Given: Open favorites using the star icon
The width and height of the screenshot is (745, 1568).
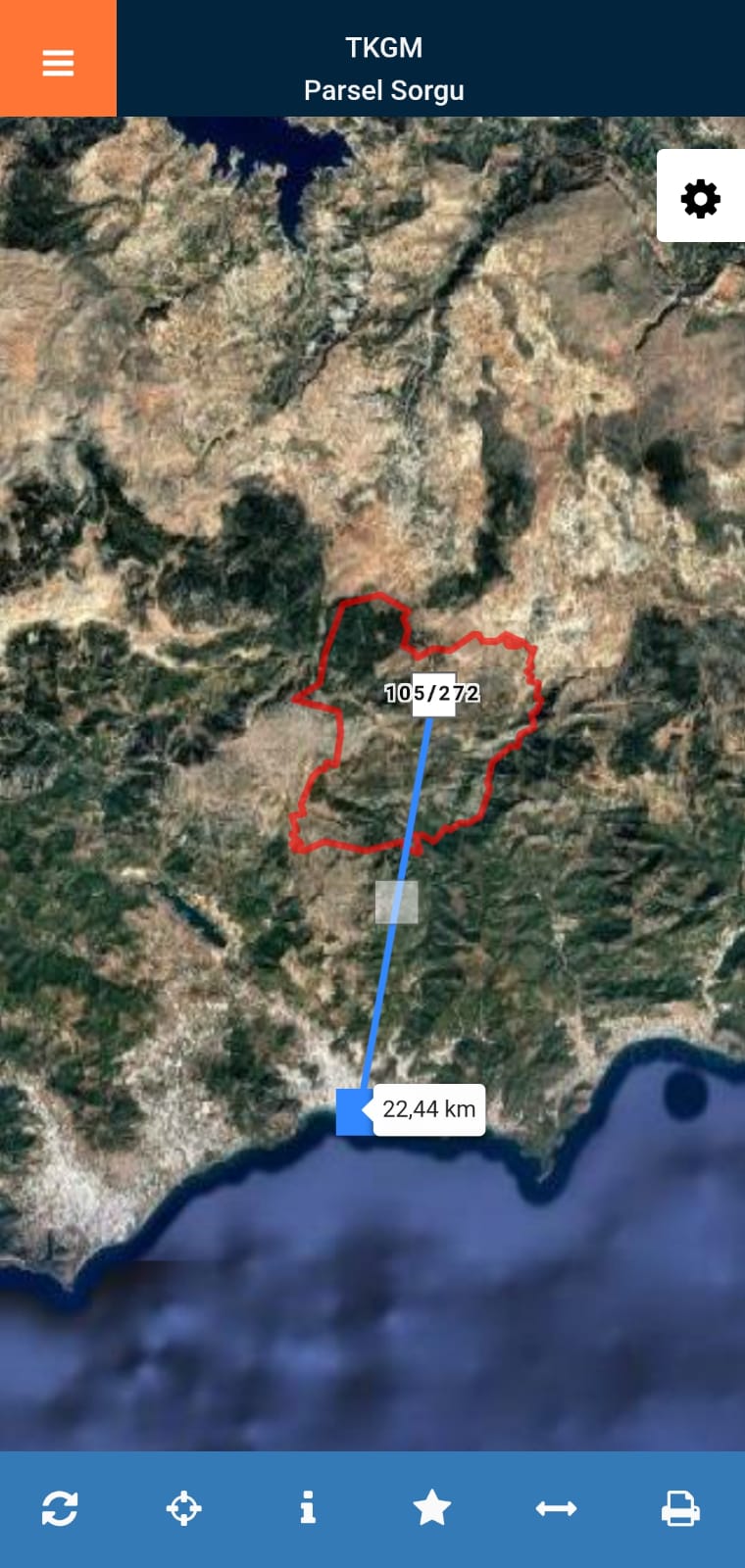Looking at the screenshot, I should pyautogui.click(x=432, y=1507).
